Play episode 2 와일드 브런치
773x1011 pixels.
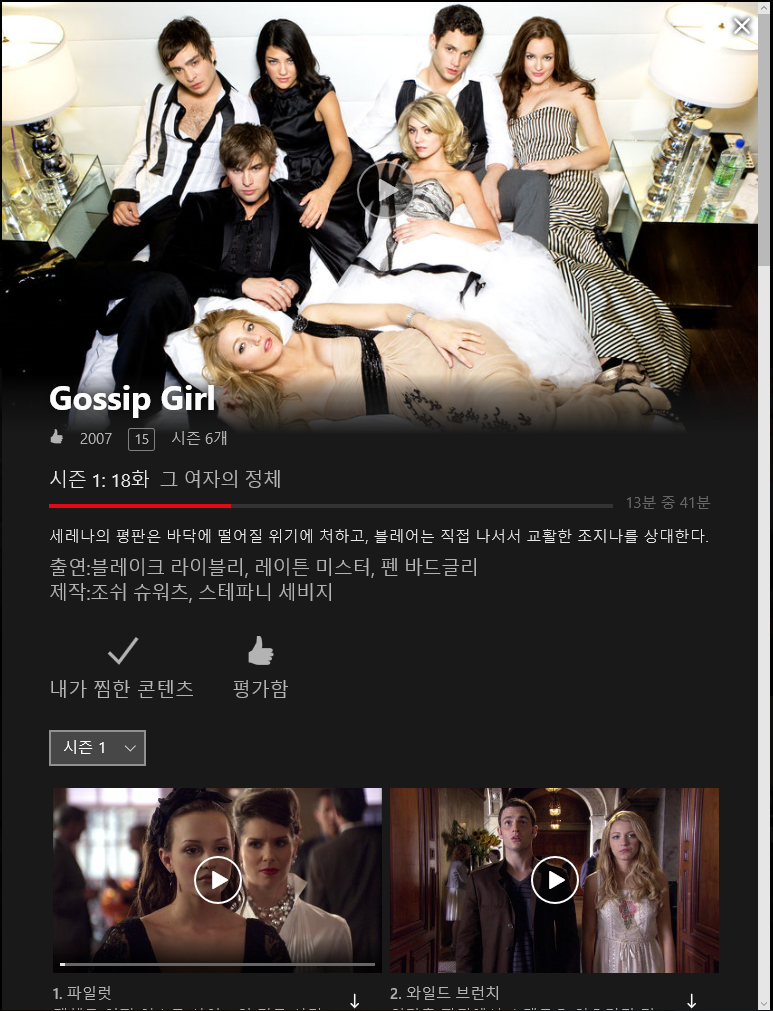[x=554, y=880]
